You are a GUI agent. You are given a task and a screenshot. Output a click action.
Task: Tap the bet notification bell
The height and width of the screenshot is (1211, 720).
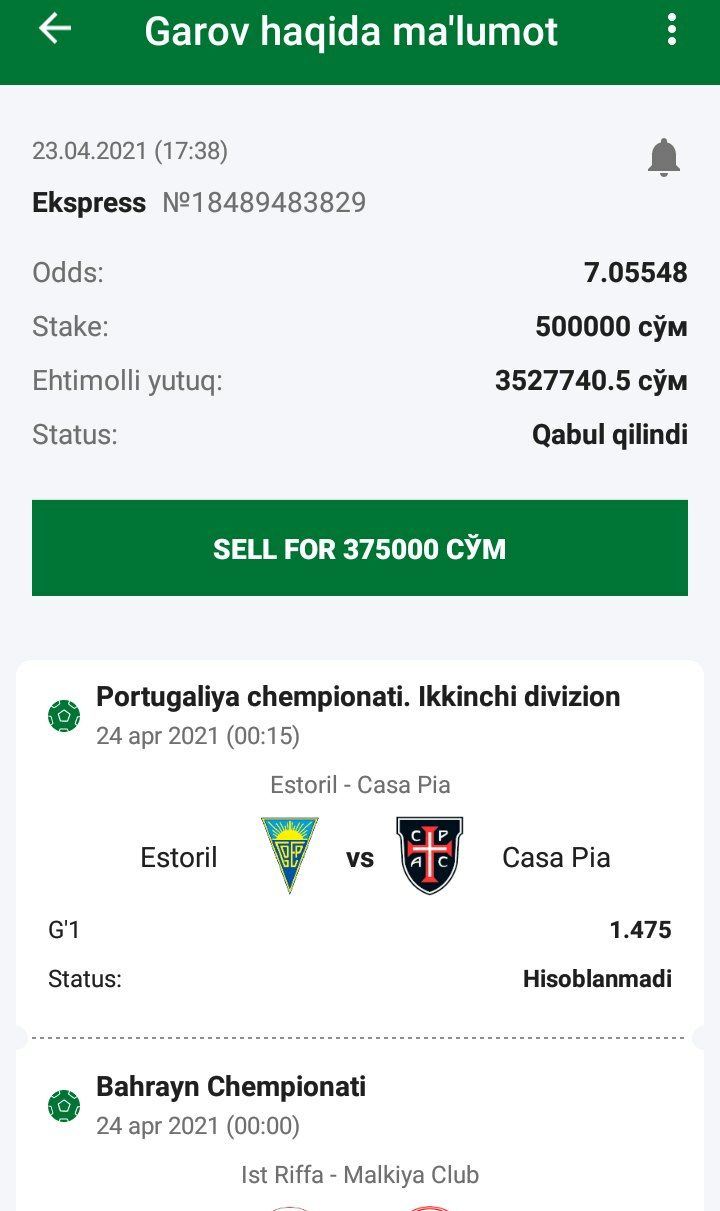664,158
